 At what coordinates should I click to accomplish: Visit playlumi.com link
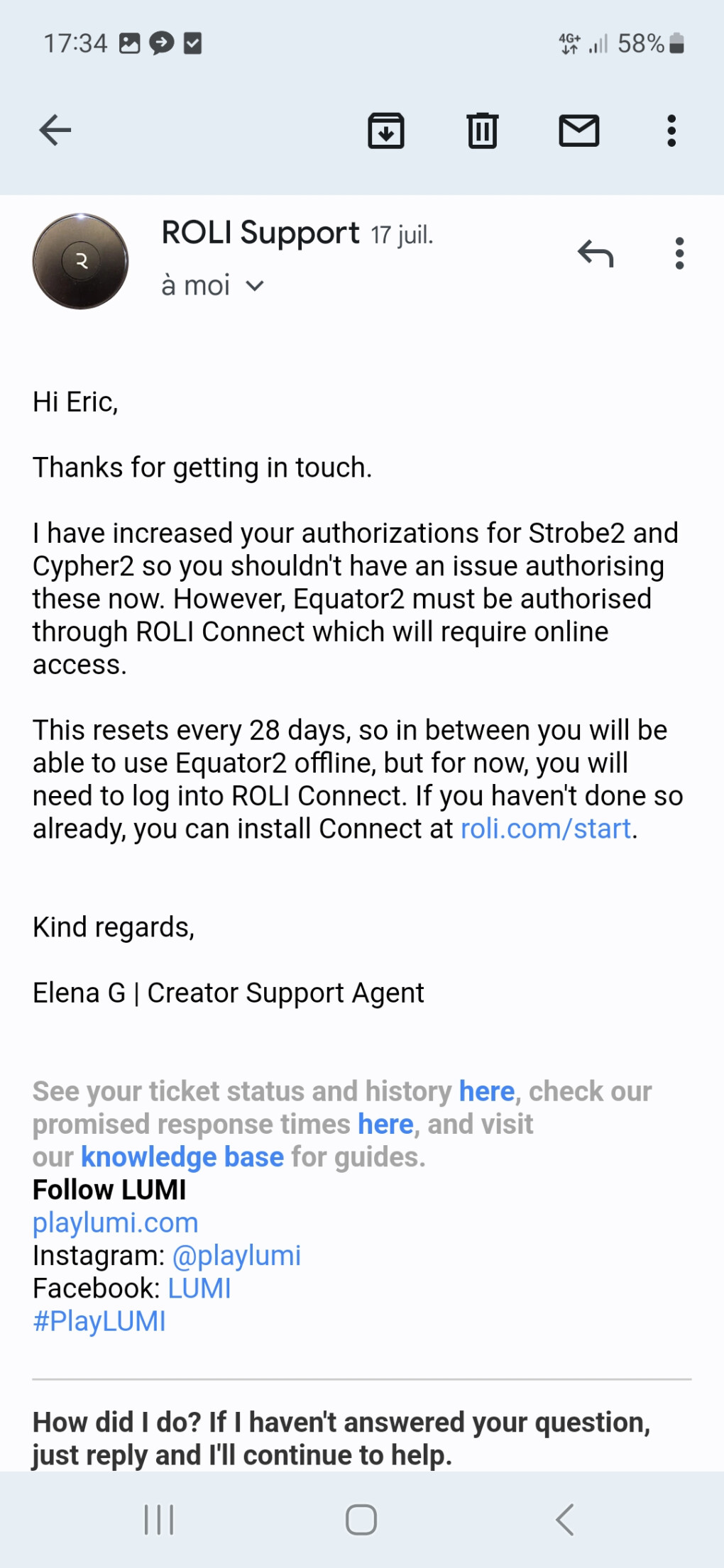115,1222
